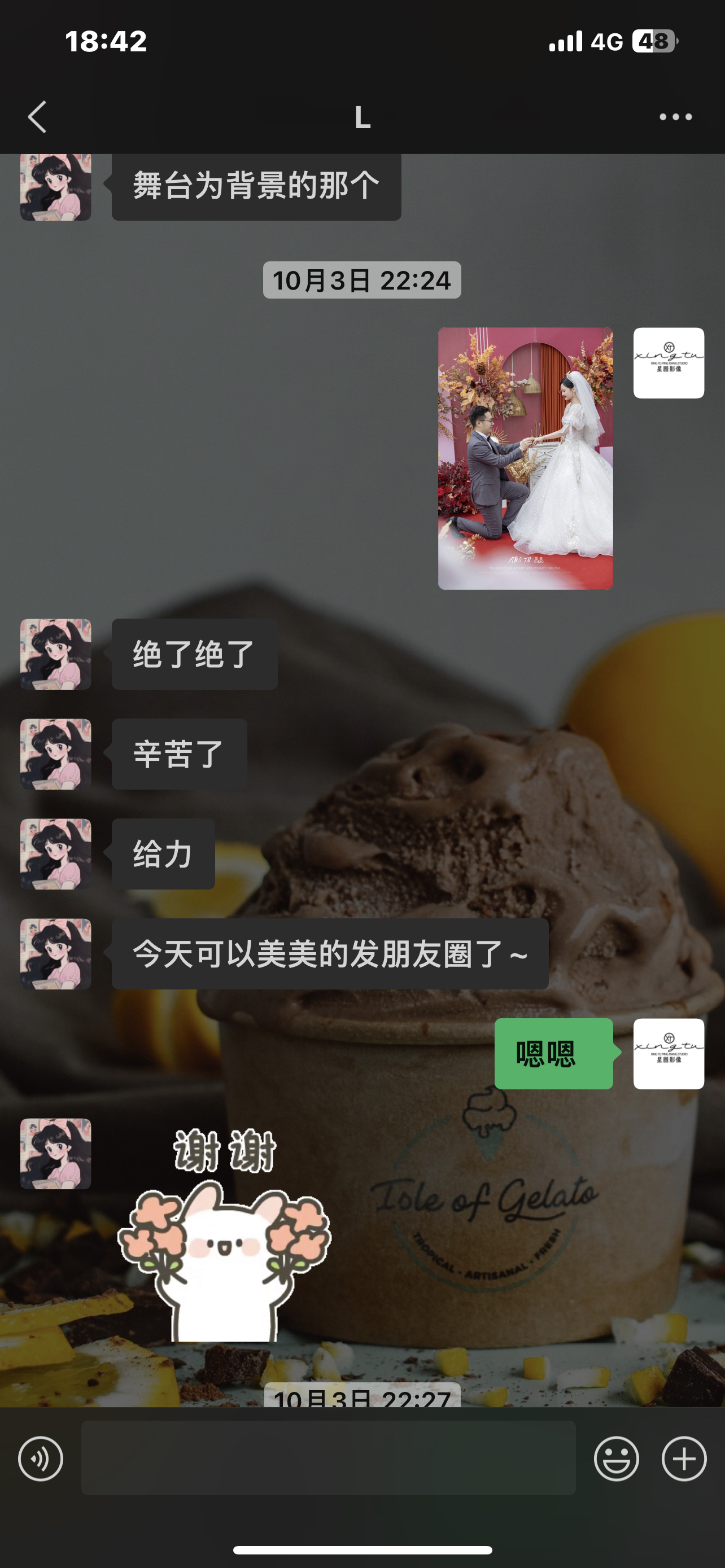Screen dimensions: 725x1568
Task: Open the sent wedding photo
Action: click(x=525, y=458)
